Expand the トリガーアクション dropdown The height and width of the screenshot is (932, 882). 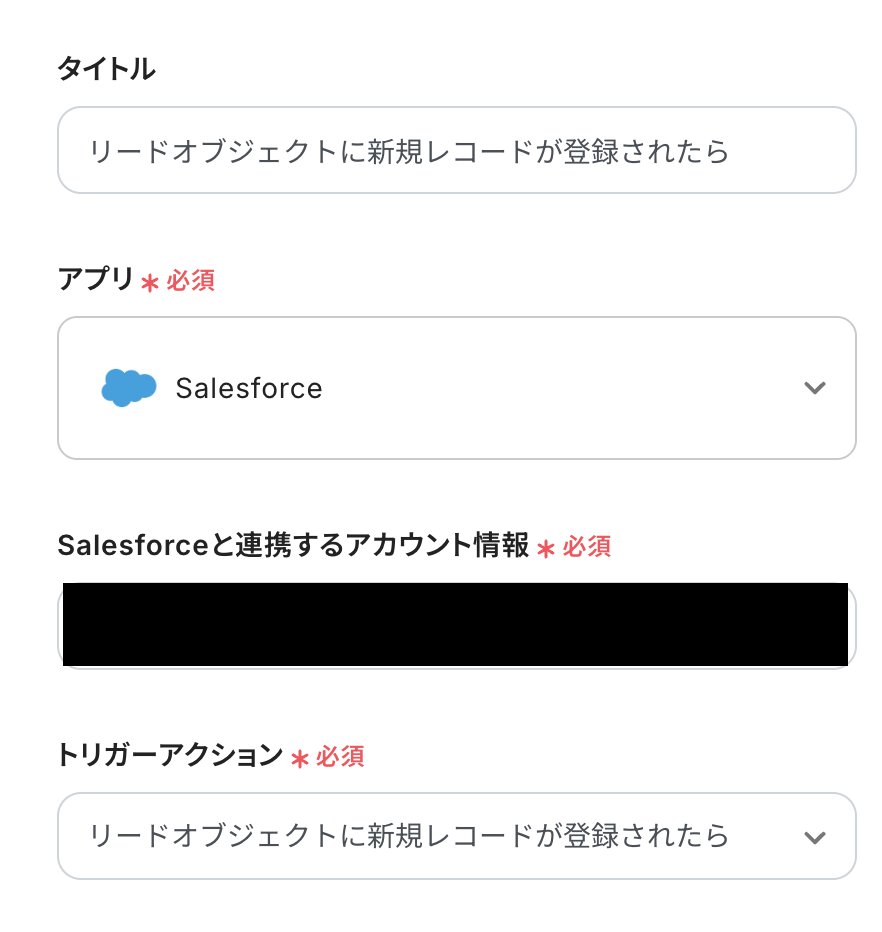(x=456, y=836)
